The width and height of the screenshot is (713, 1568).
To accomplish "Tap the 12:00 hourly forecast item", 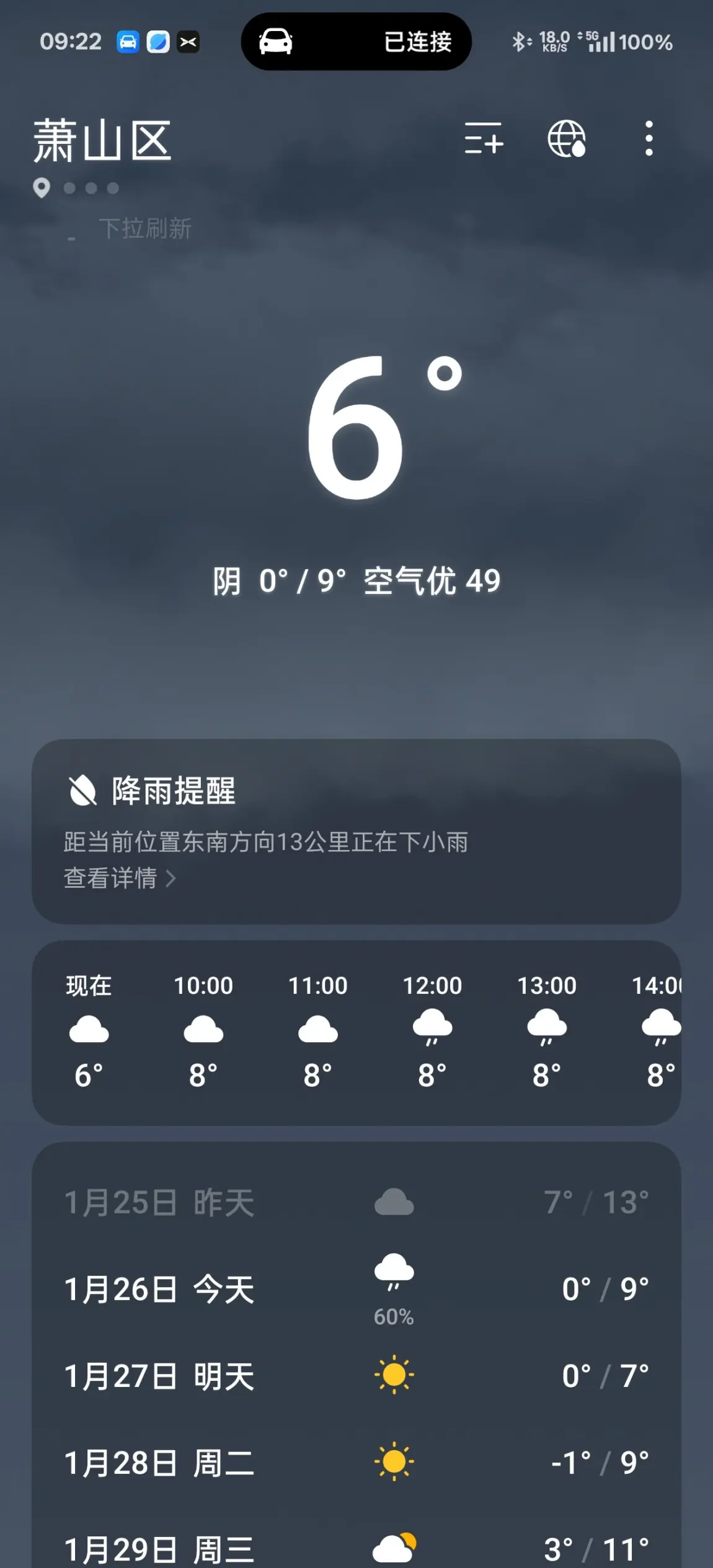I will 432,1033.
